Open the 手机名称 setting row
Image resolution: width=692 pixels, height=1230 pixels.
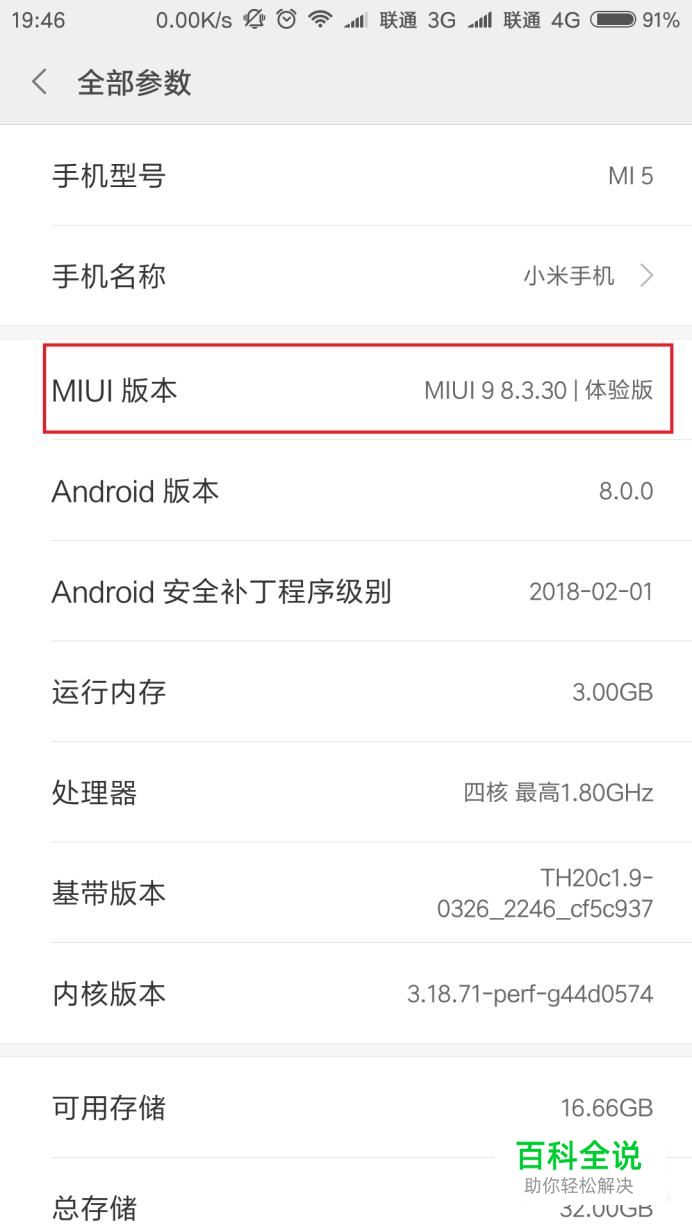346,276
